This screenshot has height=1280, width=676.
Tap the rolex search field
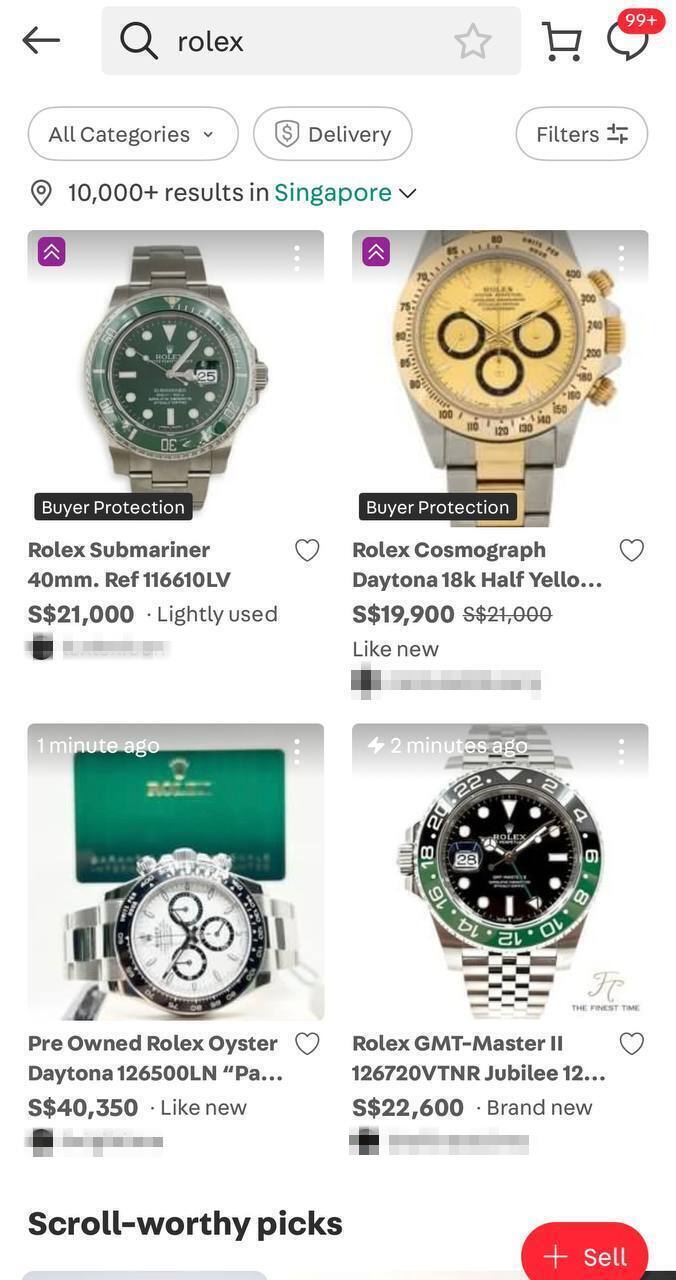300,41
